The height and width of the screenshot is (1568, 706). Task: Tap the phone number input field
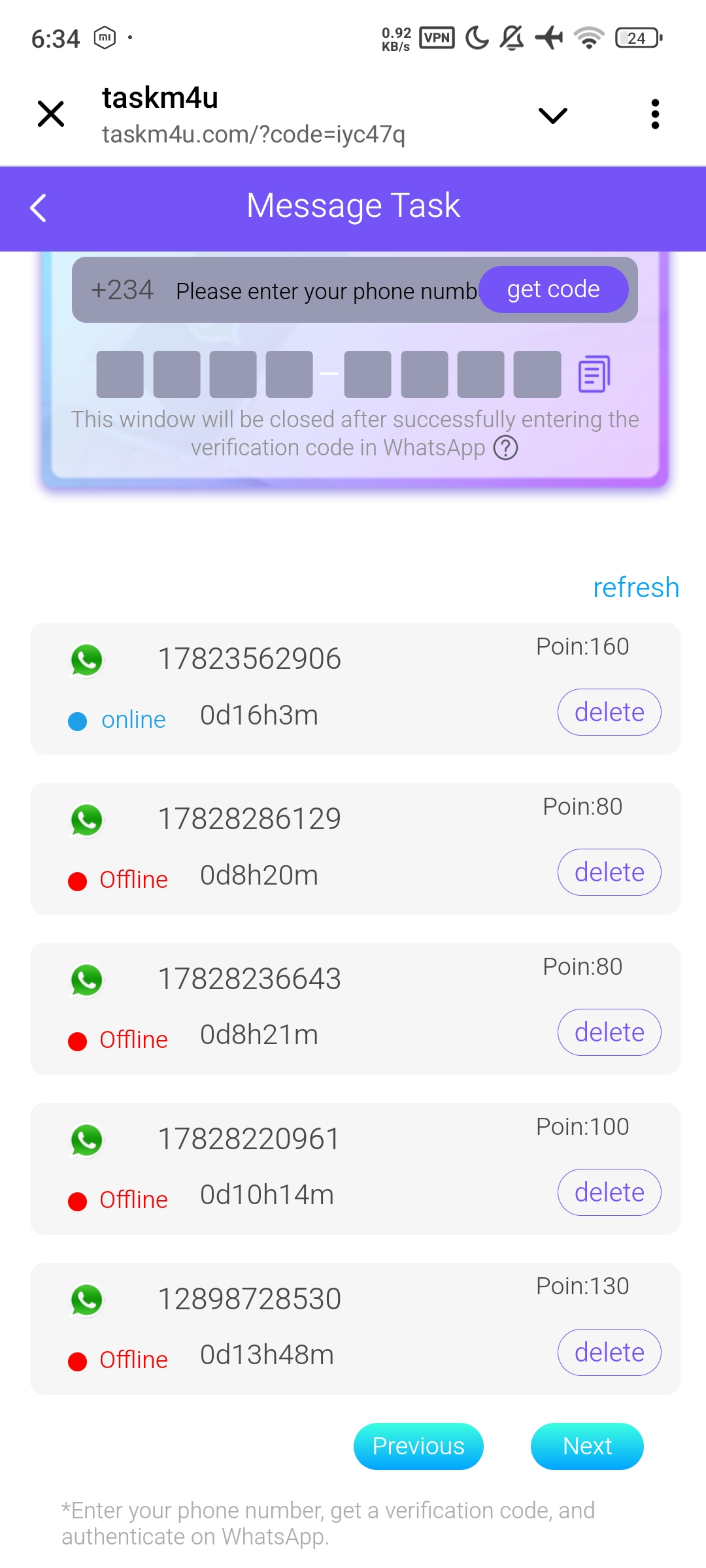click(x=326, y=290)
